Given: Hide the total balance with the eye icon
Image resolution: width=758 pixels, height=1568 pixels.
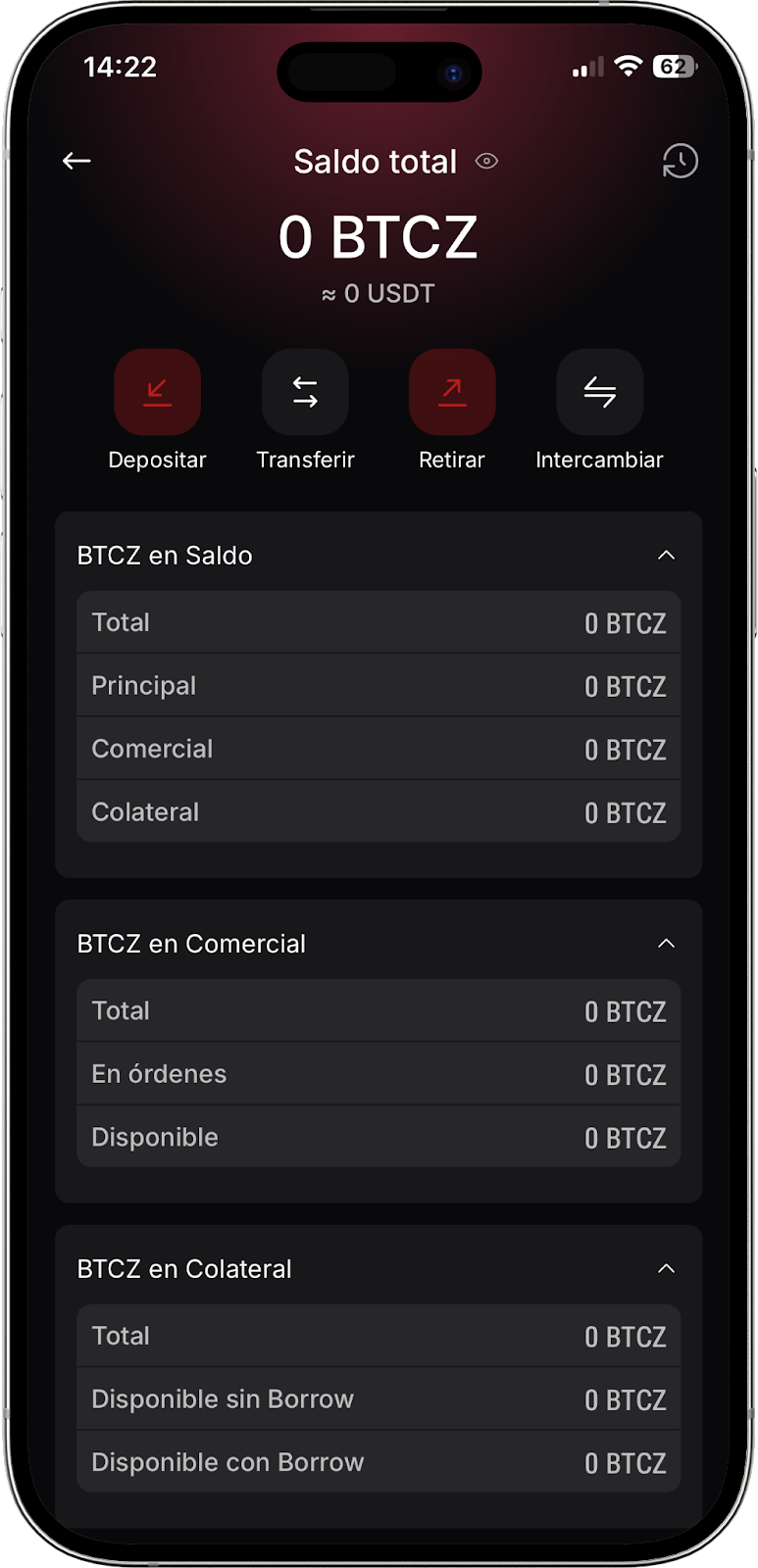Looking at the screenshot, I should click(x=486, y=161).
